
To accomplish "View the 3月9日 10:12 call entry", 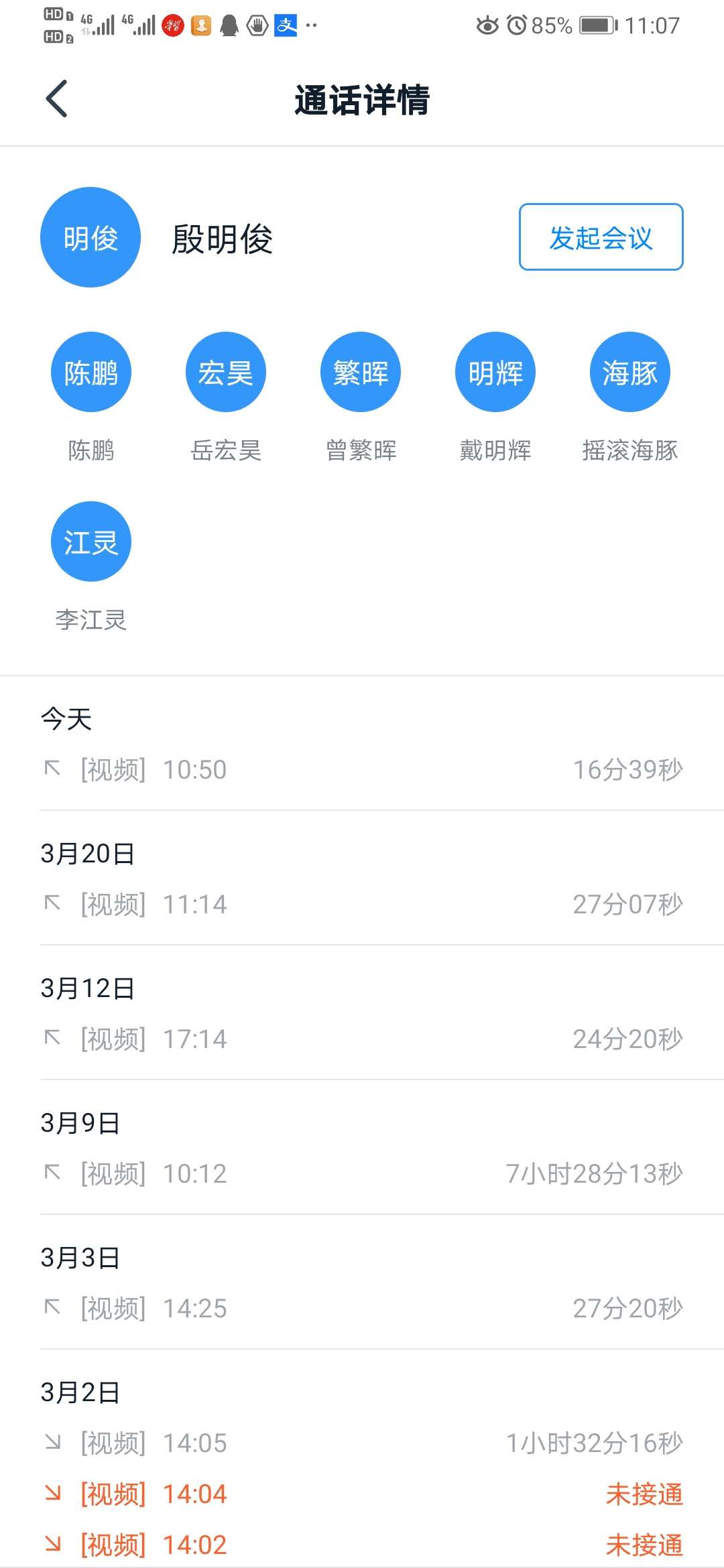I will 362,1174.
